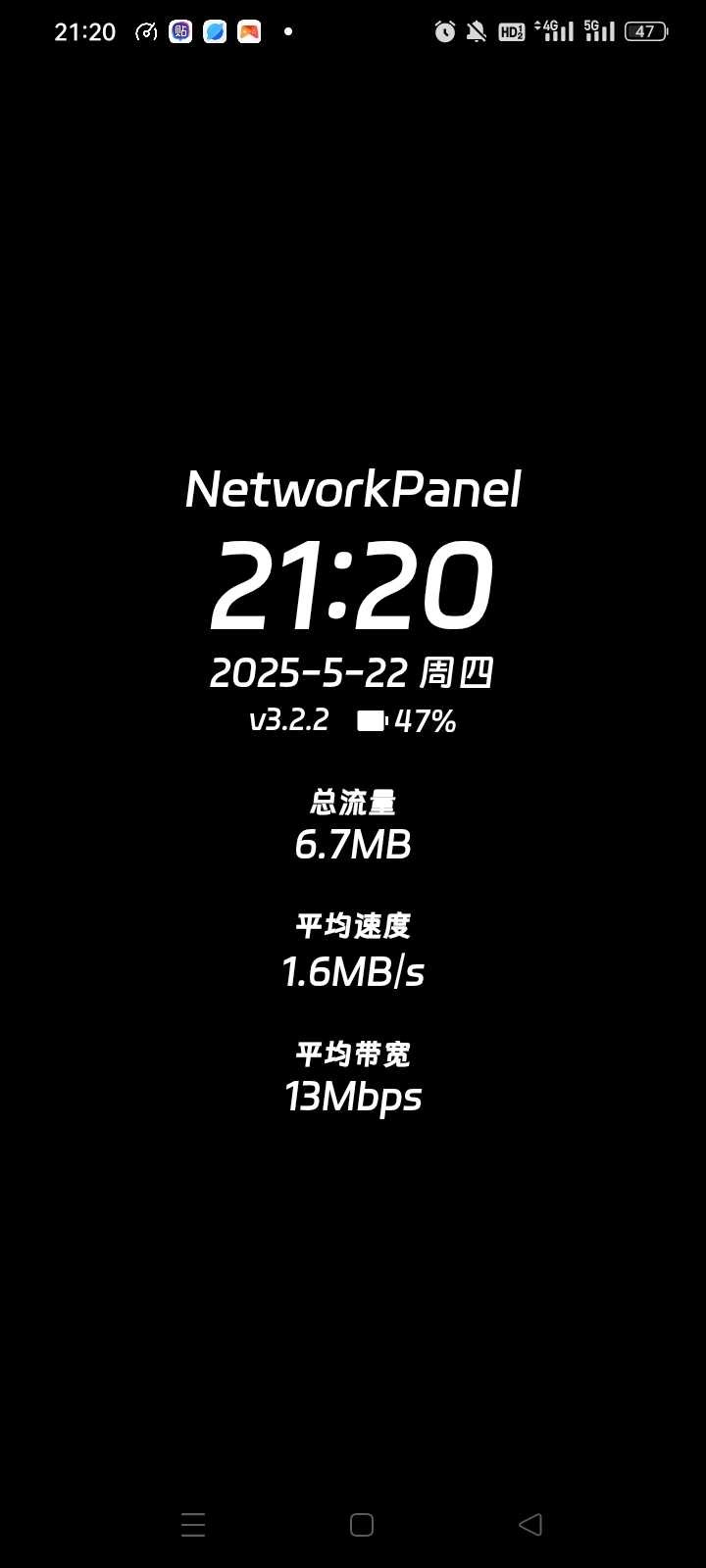Open the recent apps menu
The image size is (706, 1568).
point(193,1524)
